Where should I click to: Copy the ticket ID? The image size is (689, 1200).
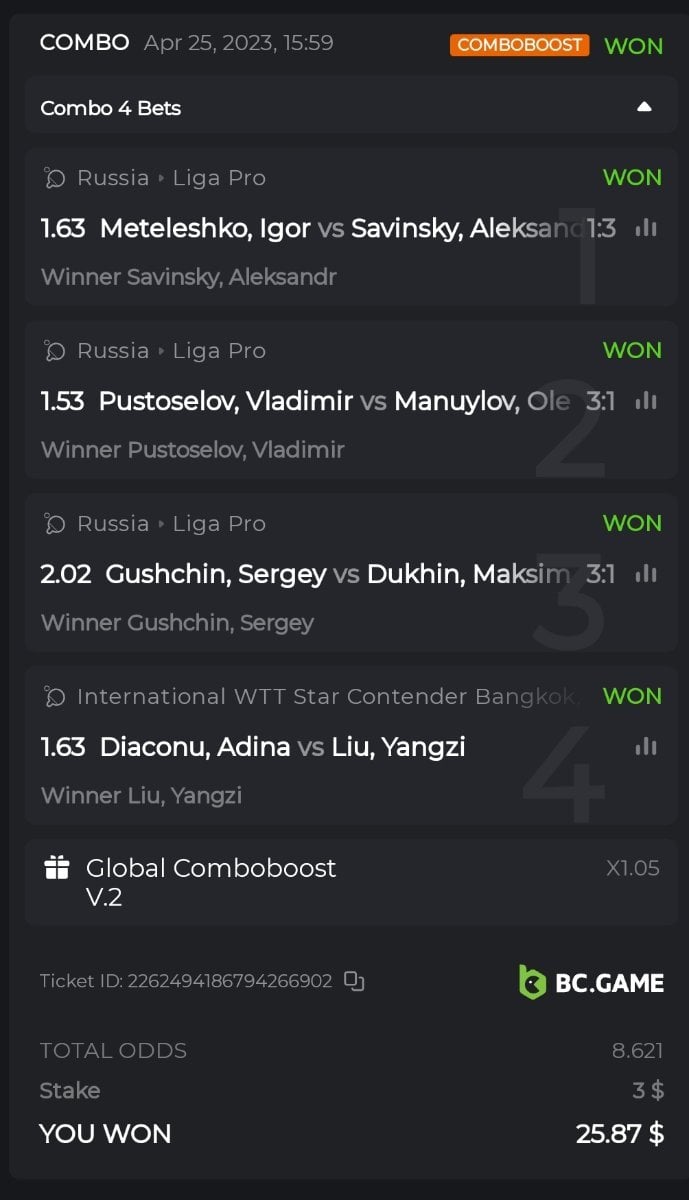click(x=354, y=981)
